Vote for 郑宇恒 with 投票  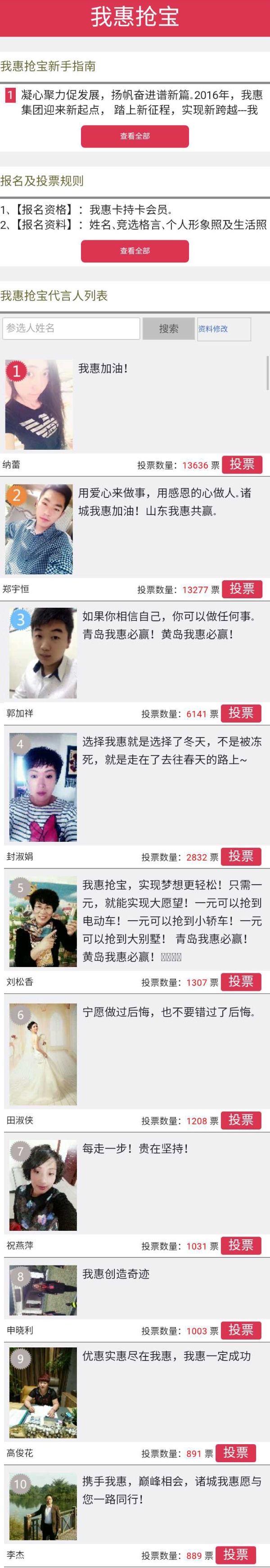241,588
